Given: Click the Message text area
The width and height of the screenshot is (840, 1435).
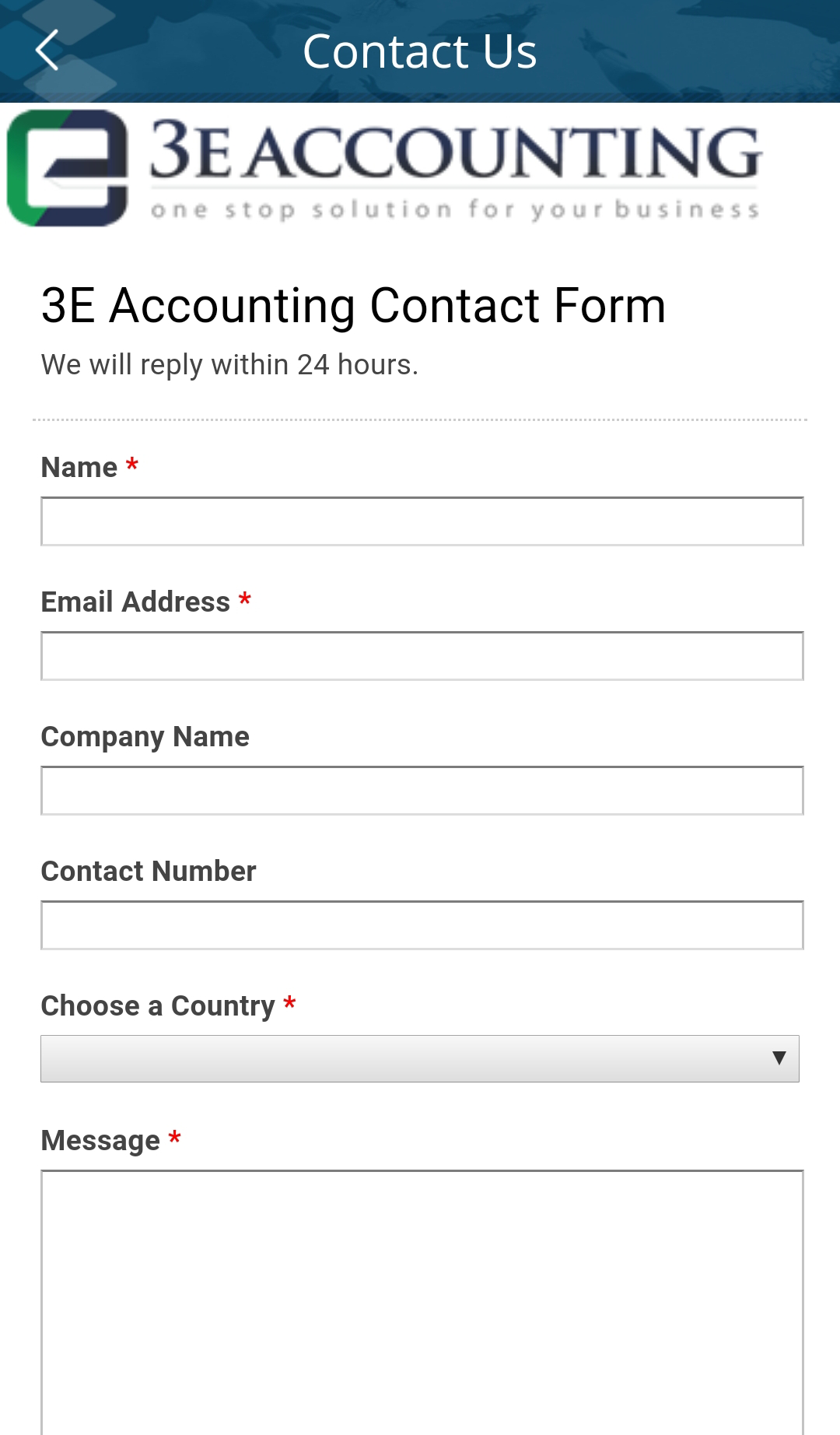Looking at the screenshot, I should [420, 1284].
